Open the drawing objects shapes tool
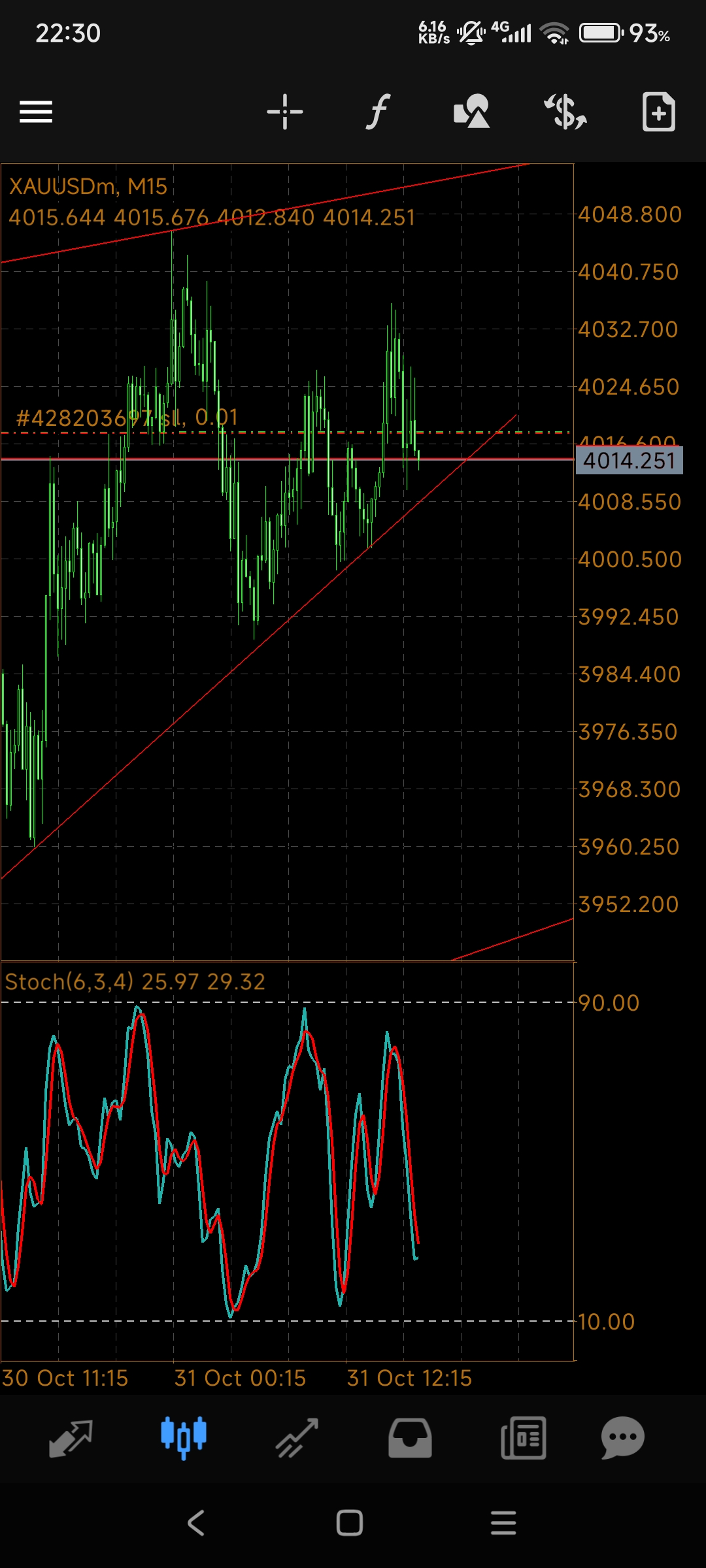Image resolution: width=706 pixels, height=1568 pixels. [x=471, y=112]
